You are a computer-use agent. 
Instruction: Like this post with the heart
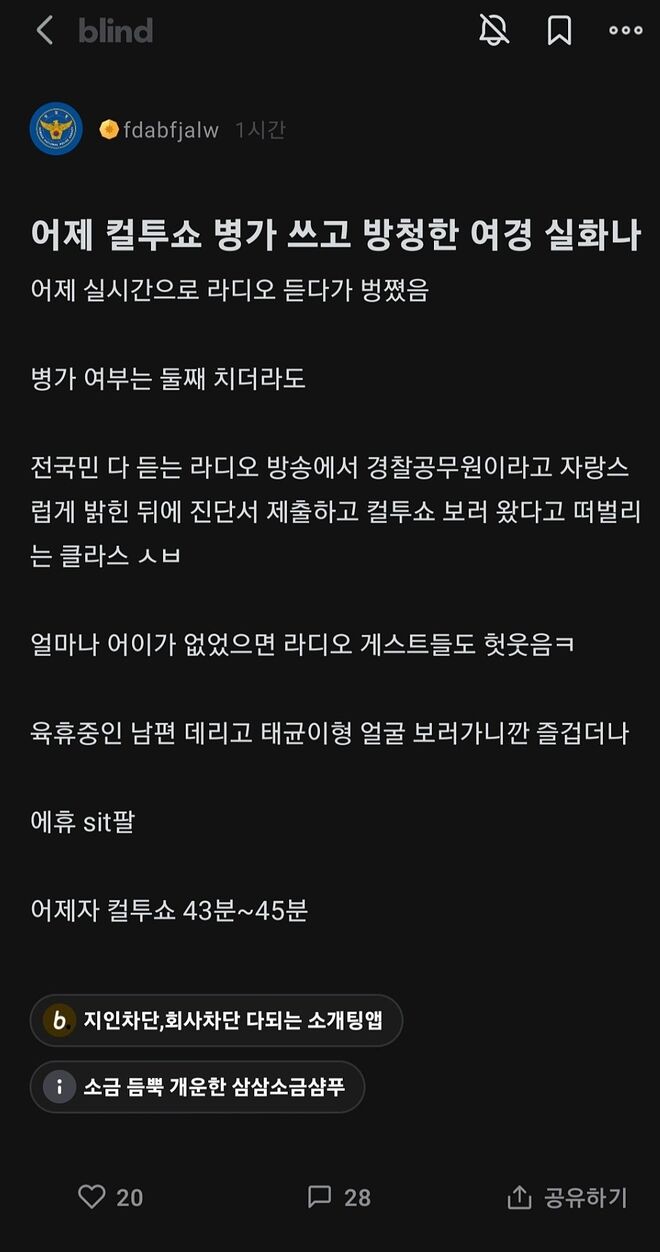click(92, 1197)
